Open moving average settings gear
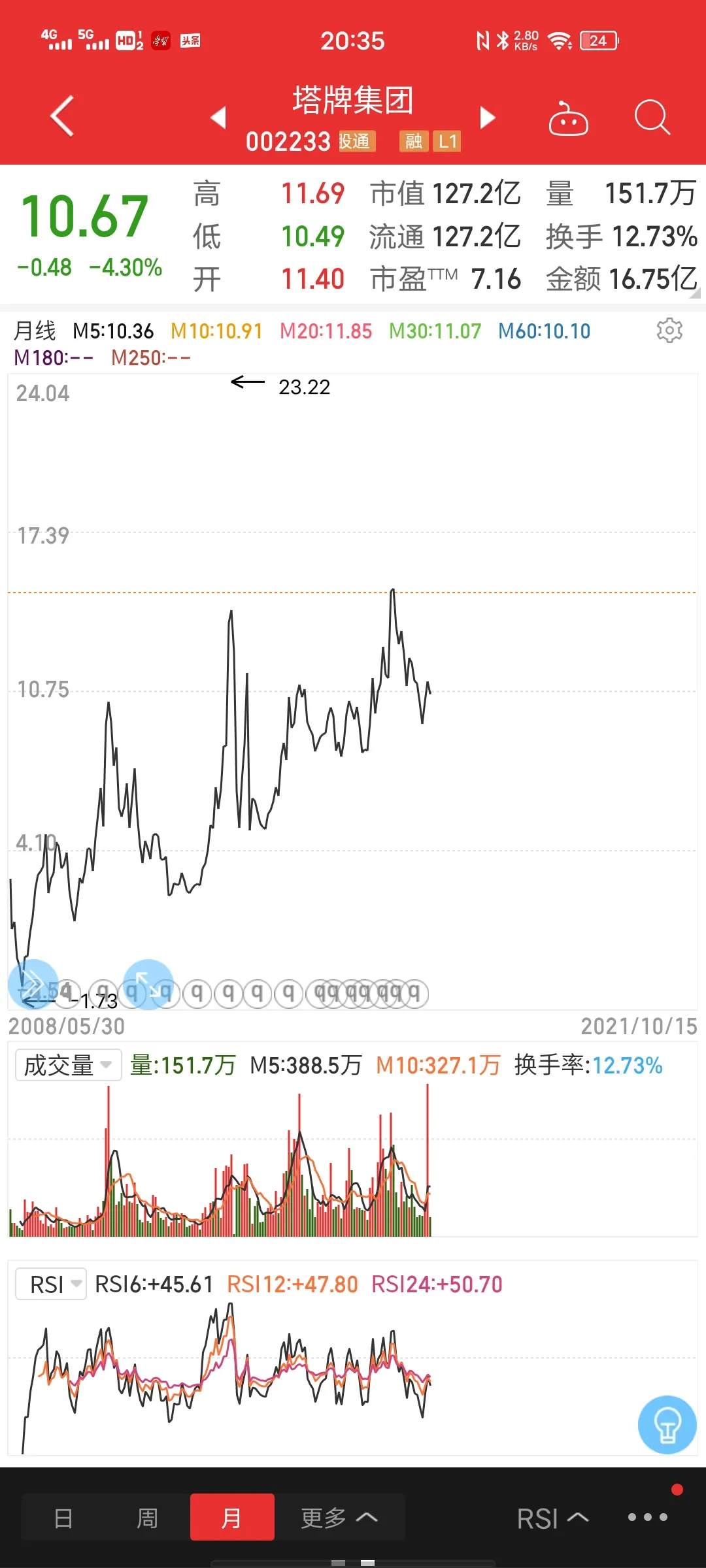This screenshot has height=1568, width=706. (x=669, y=331)
